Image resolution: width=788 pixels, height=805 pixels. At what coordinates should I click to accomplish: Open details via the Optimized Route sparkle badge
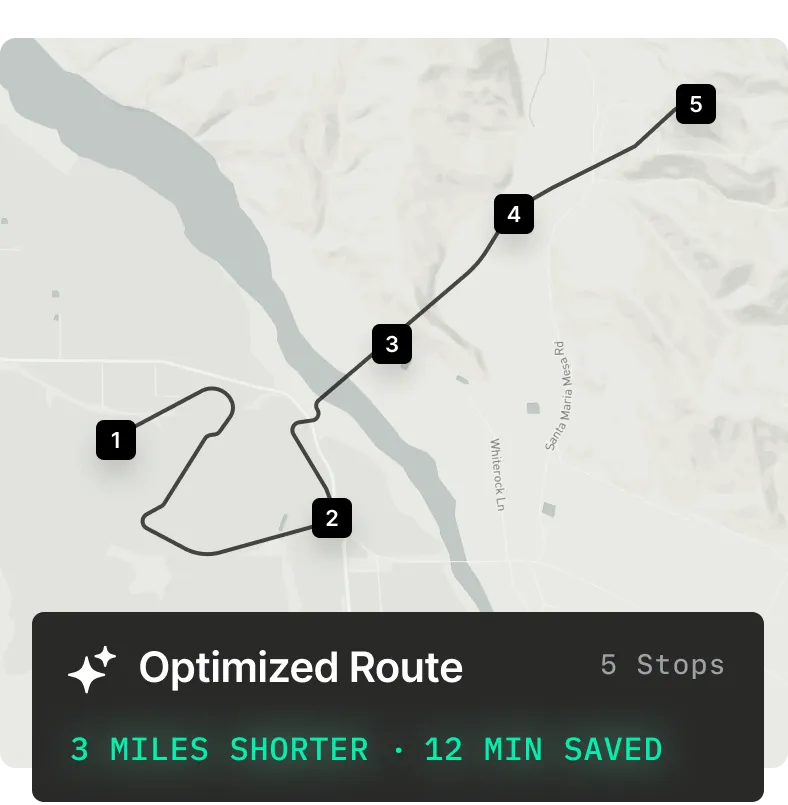point(90,667)
